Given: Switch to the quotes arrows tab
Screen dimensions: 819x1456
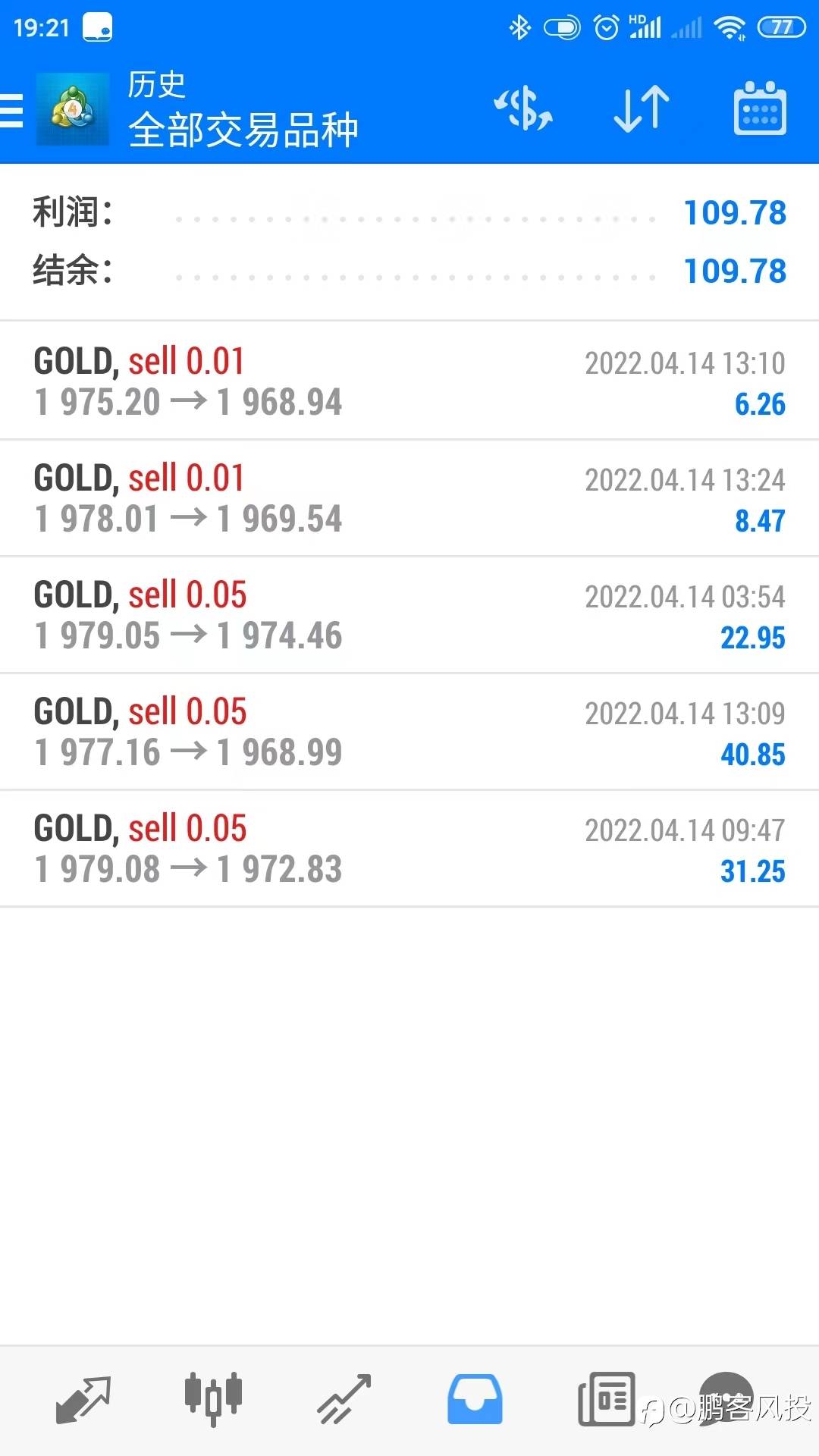Looking at the screenshot, I should (x=83, y=1400).
